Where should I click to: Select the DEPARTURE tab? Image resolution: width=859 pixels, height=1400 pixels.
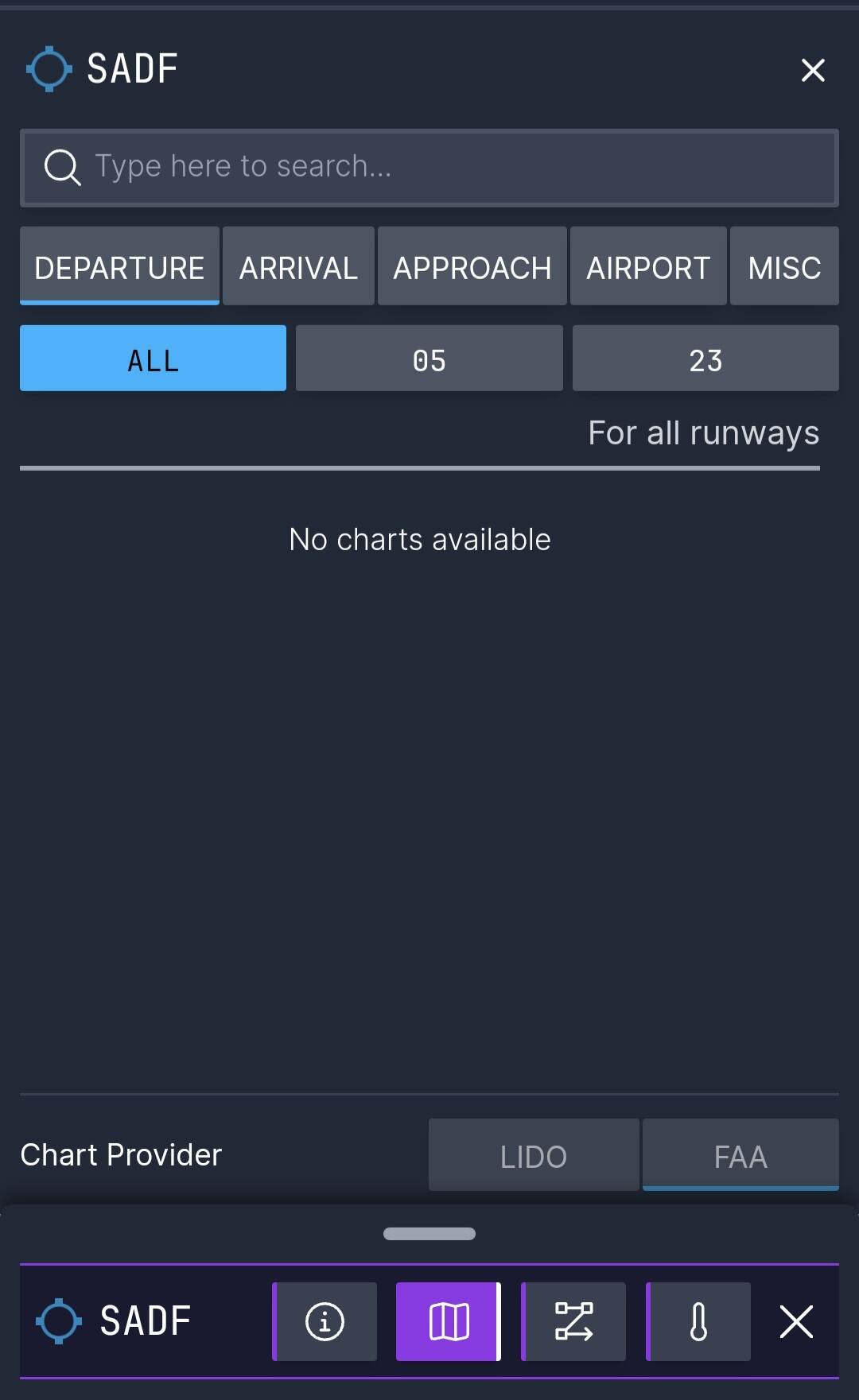119,267
